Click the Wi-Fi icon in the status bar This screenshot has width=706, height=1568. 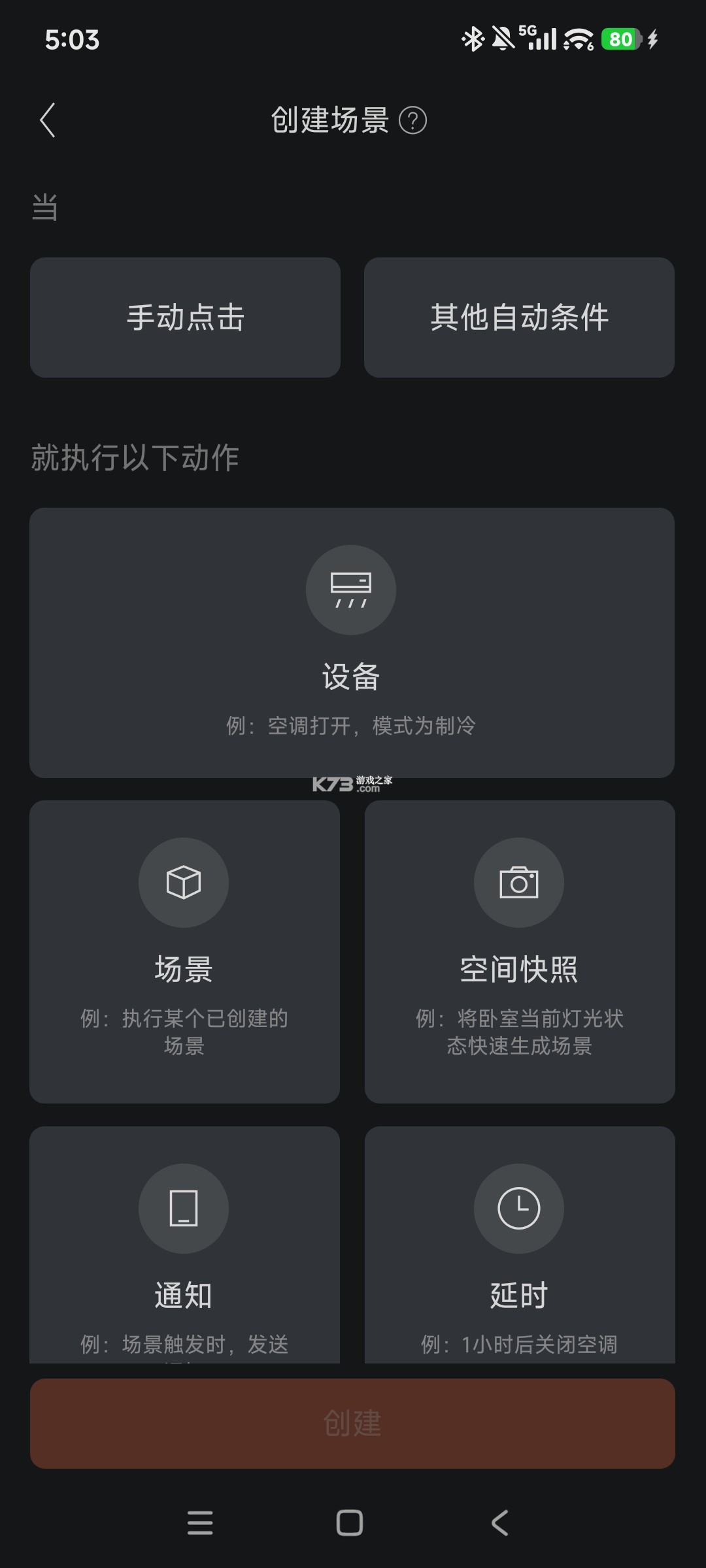click(x=578, y=39)
